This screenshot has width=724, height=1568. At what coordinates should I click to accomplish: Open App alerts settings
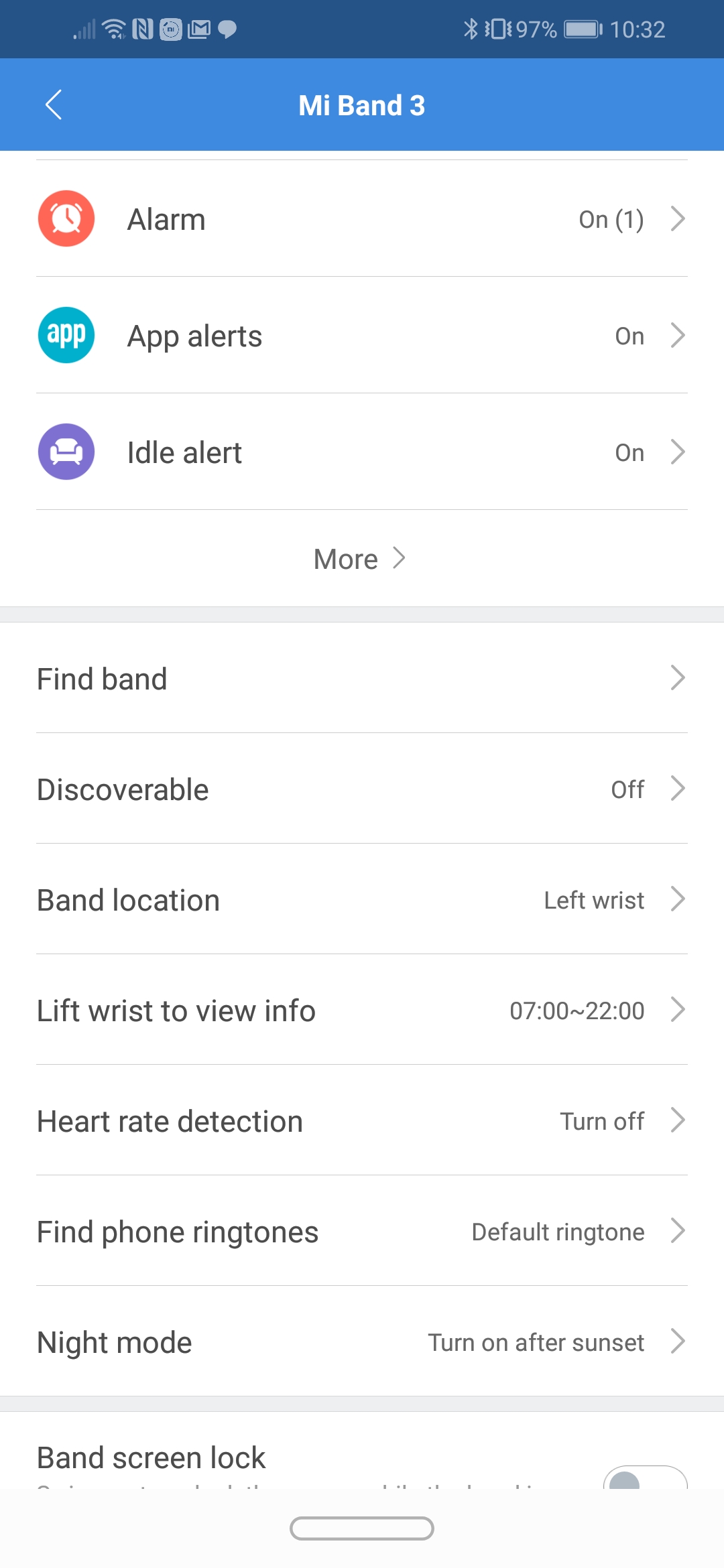pyautogui.click(x=362, y=335)
